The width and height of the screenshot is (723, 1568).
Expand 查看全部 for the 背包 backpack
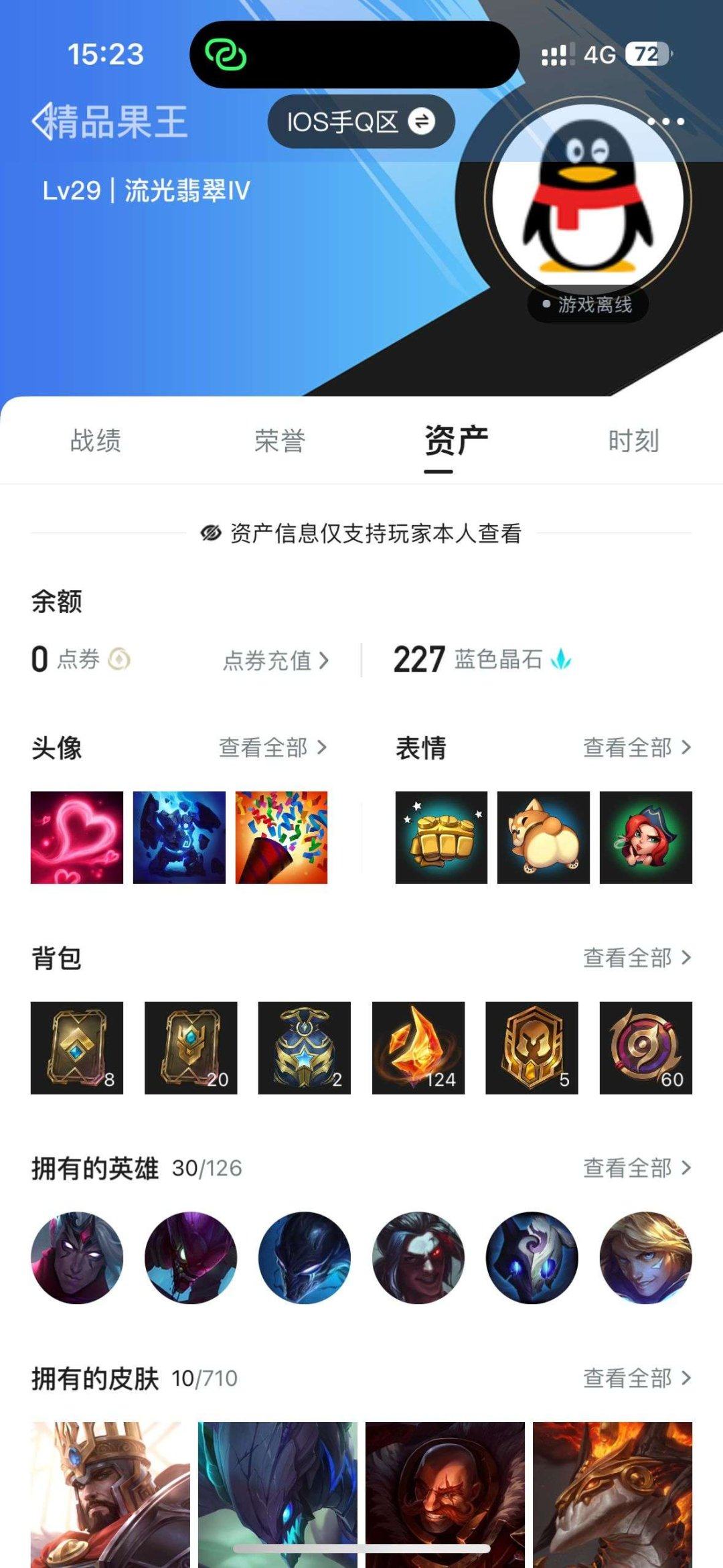tap(633, 958)
